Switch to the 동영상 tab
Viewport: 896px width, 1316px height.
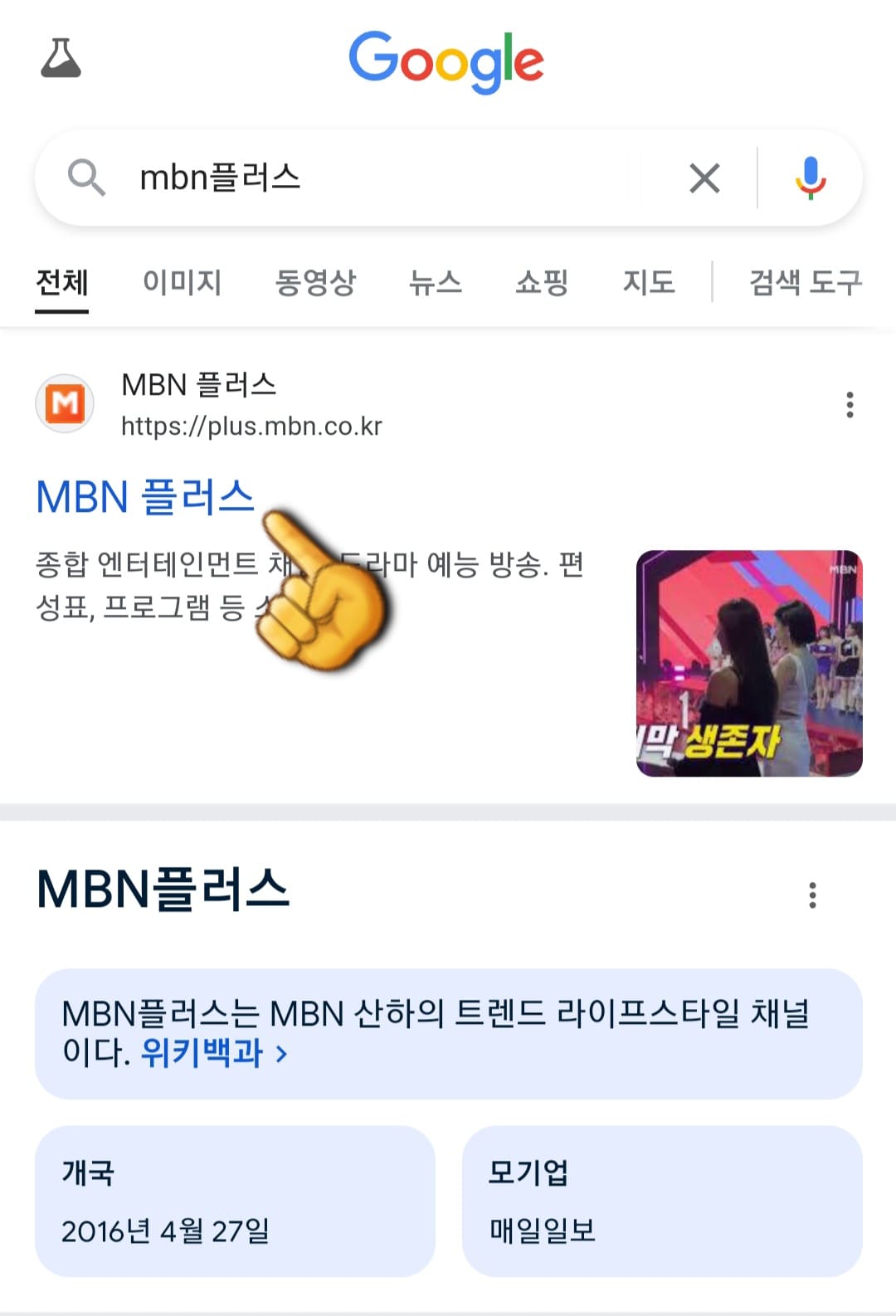(318, 283)
